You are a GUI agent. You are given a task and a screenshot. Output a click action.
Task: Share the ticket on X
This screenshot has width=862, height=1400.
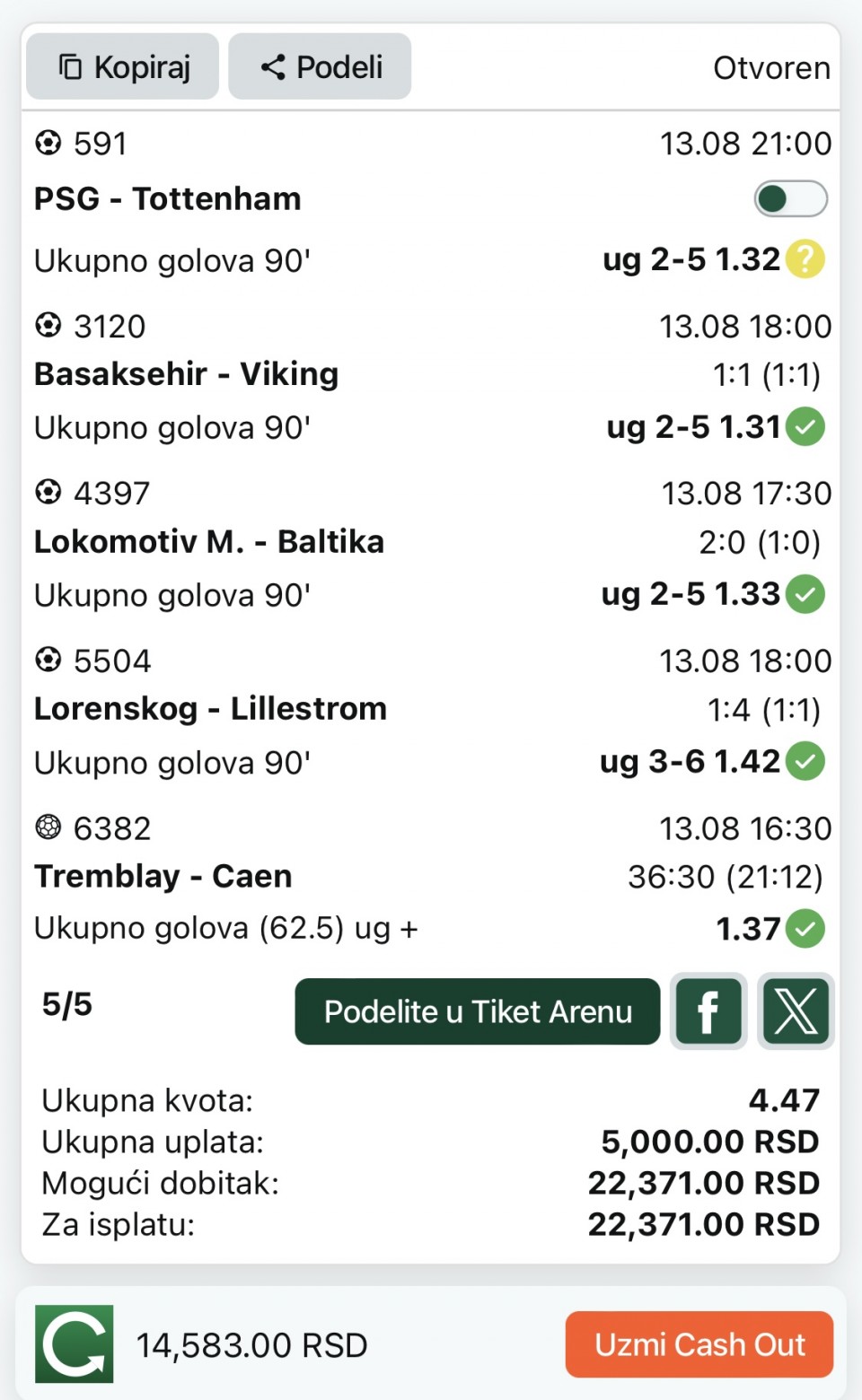796,1011
